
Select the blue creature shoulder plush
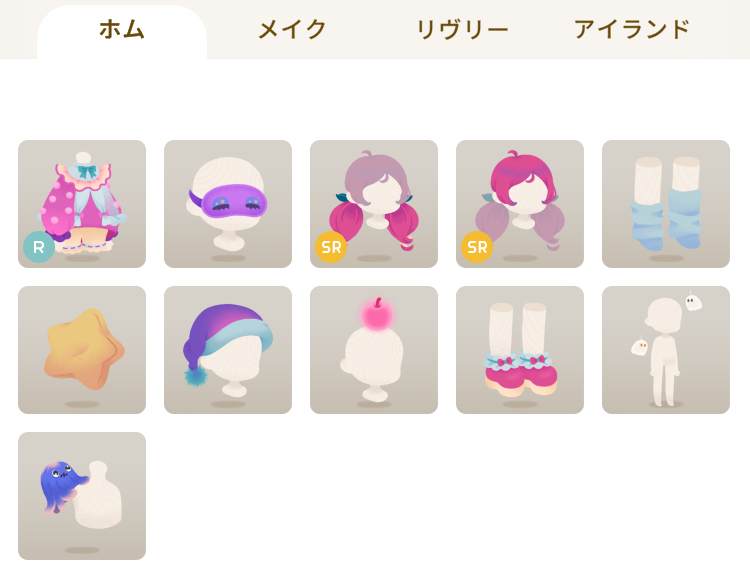[82, 496]
